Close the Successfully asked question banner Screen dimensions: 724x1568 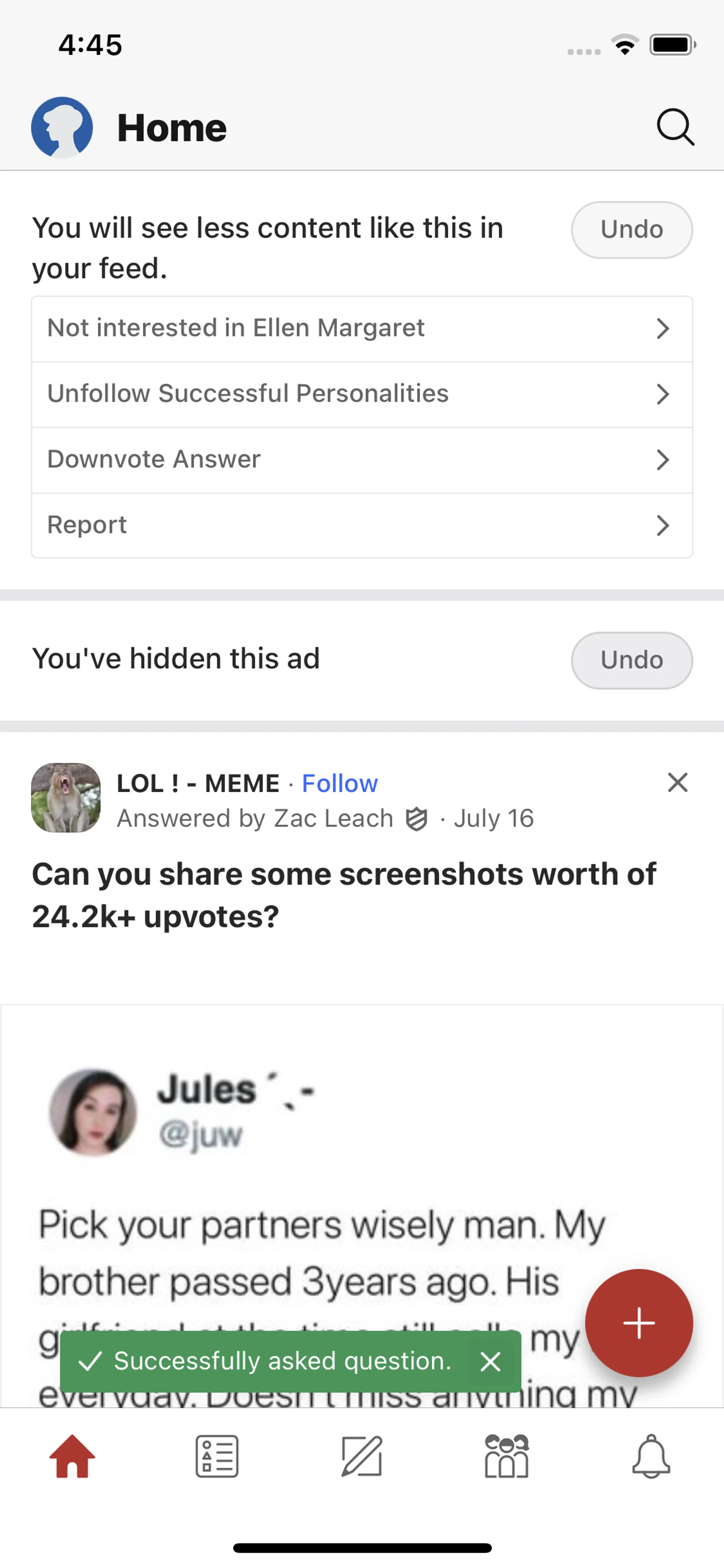490,1362
